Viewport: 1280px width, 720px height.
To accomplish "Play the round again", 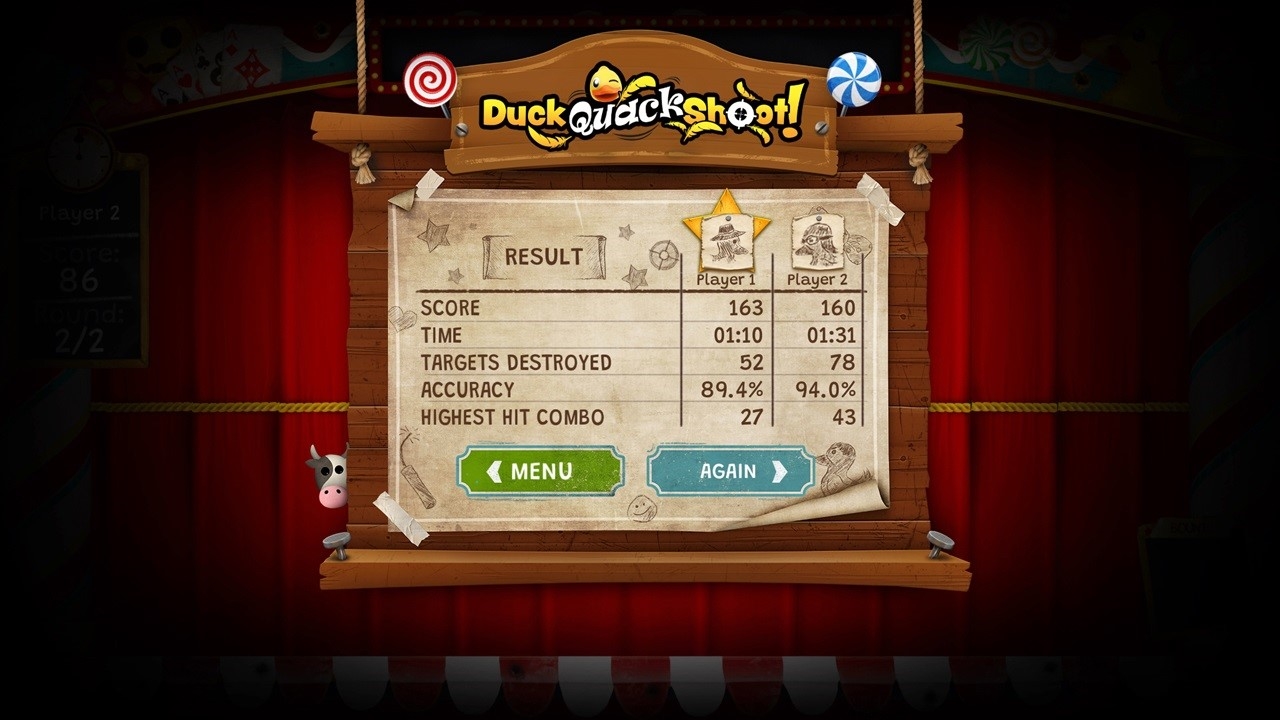I will click(x=730, y=471).
